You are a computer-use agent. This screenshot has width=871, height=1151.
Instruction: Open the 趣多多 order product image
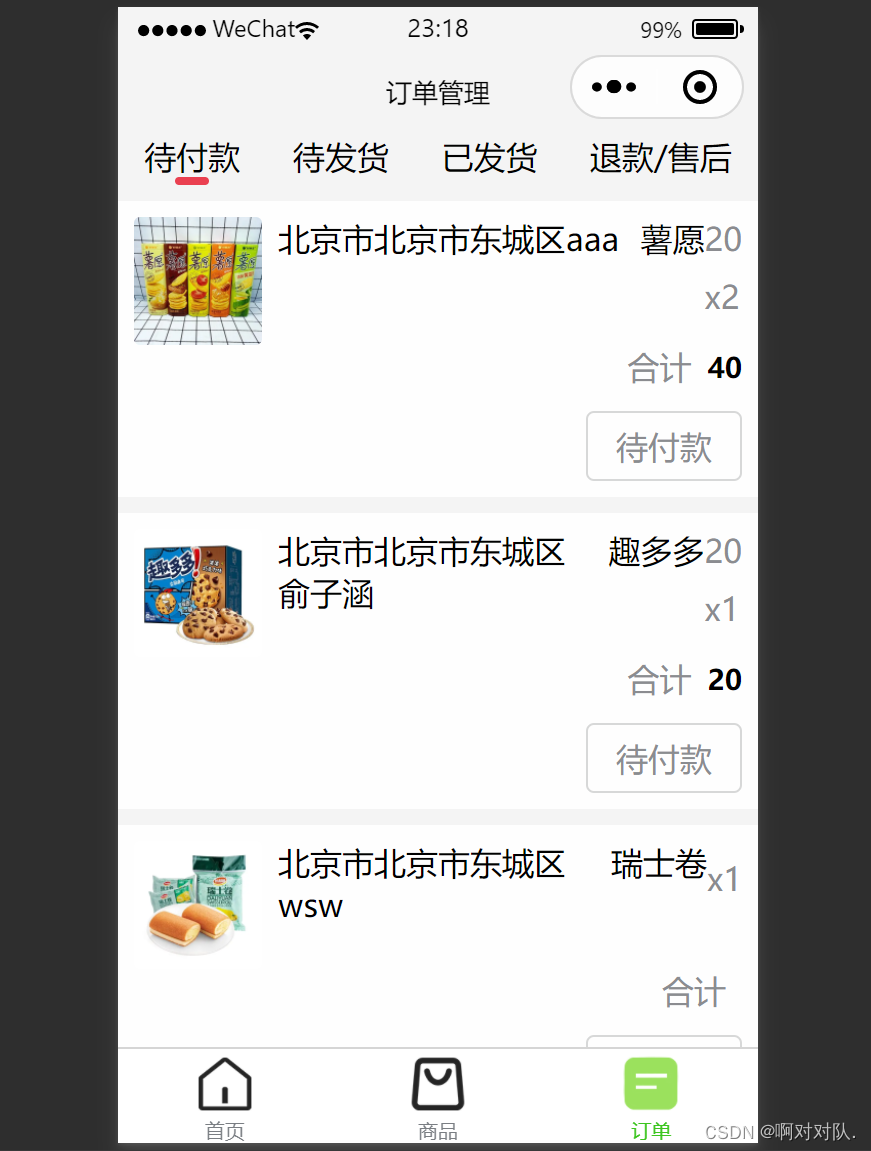point(198,593)
